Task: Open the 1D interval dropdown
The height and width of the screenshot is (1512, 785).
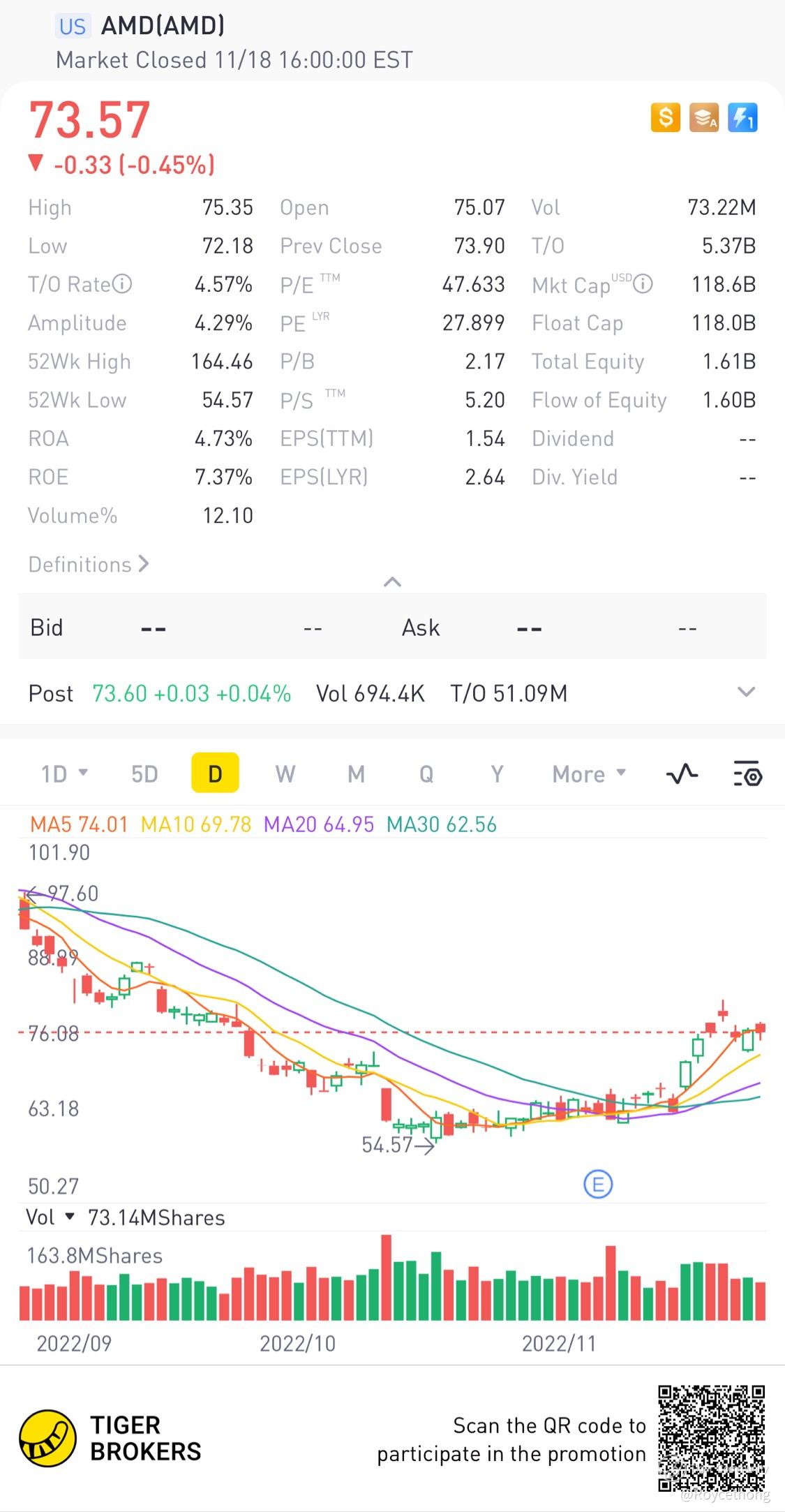Action: click(x=64, y=773)
